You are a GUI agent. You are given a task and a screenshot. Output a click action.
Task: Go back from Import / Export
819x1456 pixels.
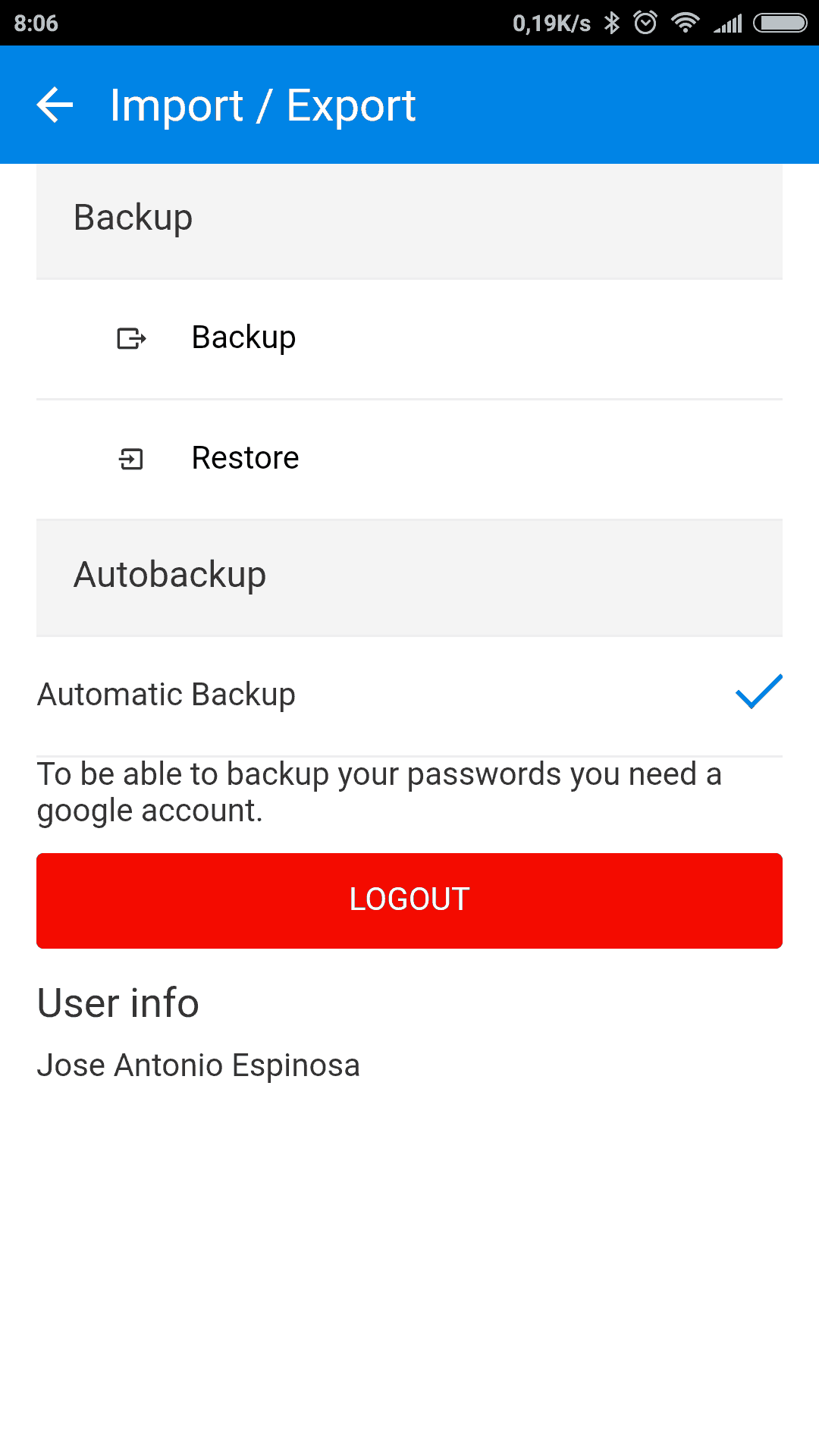[55, 105]
